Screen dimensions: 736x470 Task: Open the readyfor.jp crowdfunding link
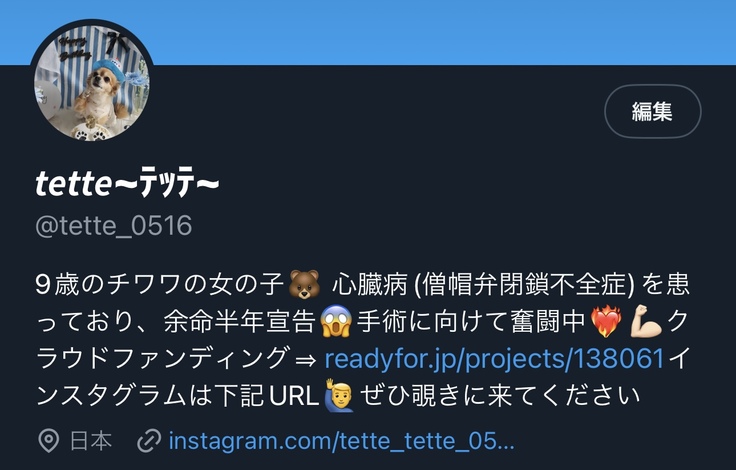tap(494, 357)
